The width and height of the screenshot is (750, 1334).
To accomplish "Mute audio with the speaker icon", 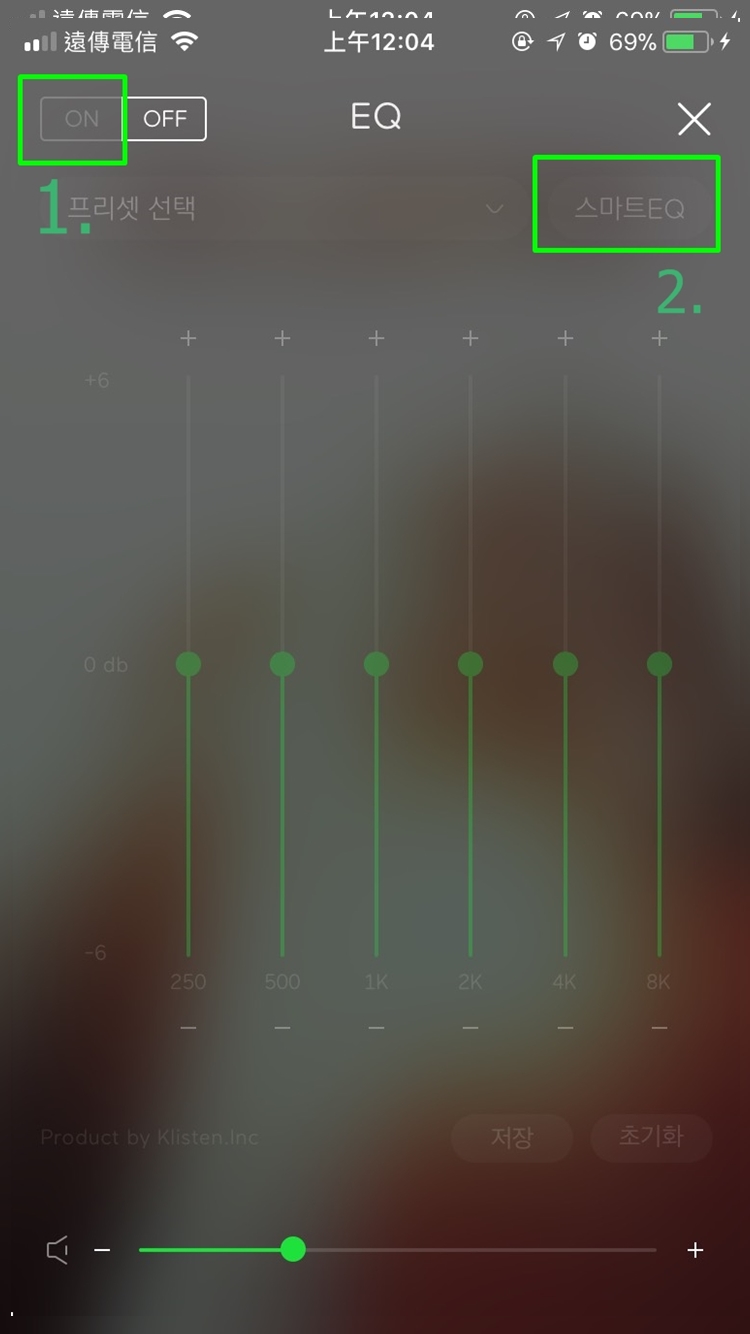I will (58, 1250).
